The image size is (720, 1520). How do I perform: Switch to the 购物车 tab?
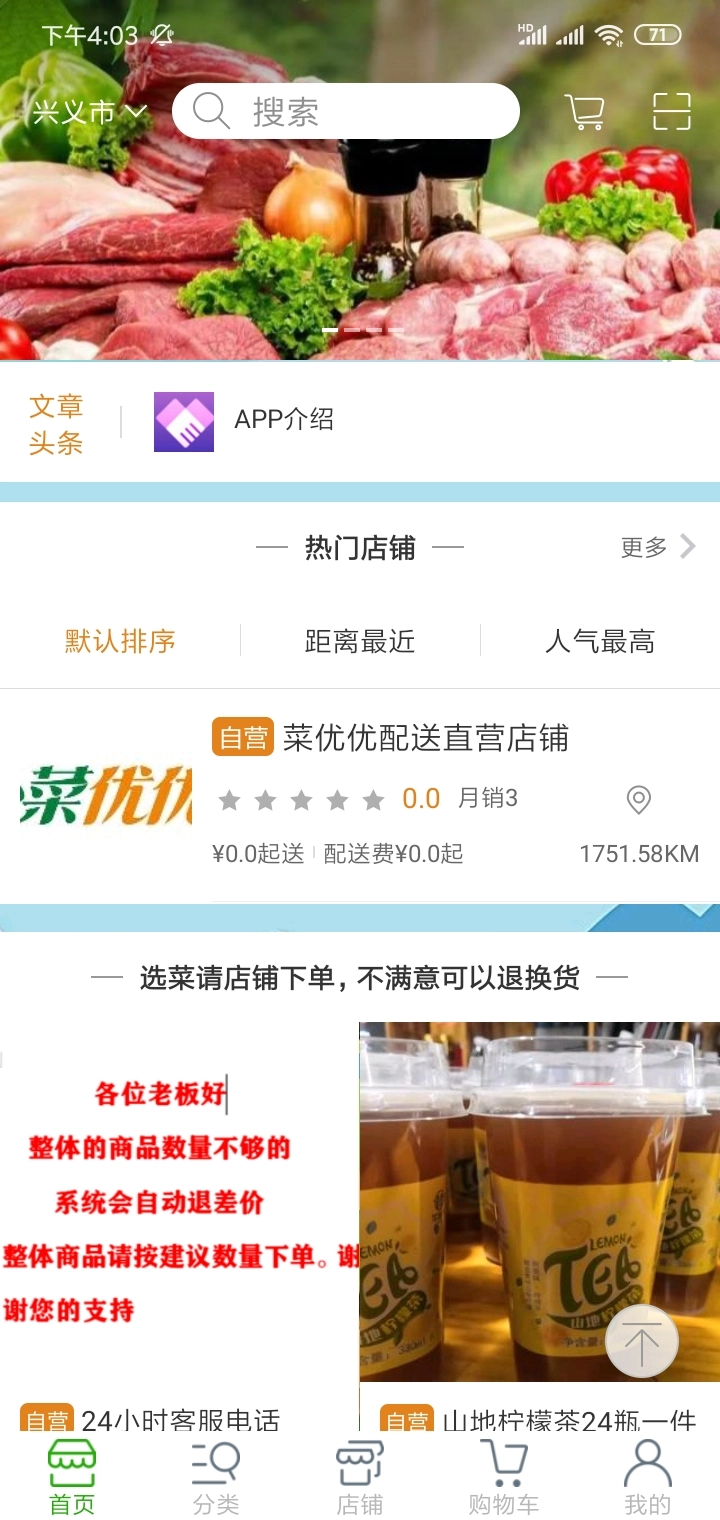(x=504, y=1477)
